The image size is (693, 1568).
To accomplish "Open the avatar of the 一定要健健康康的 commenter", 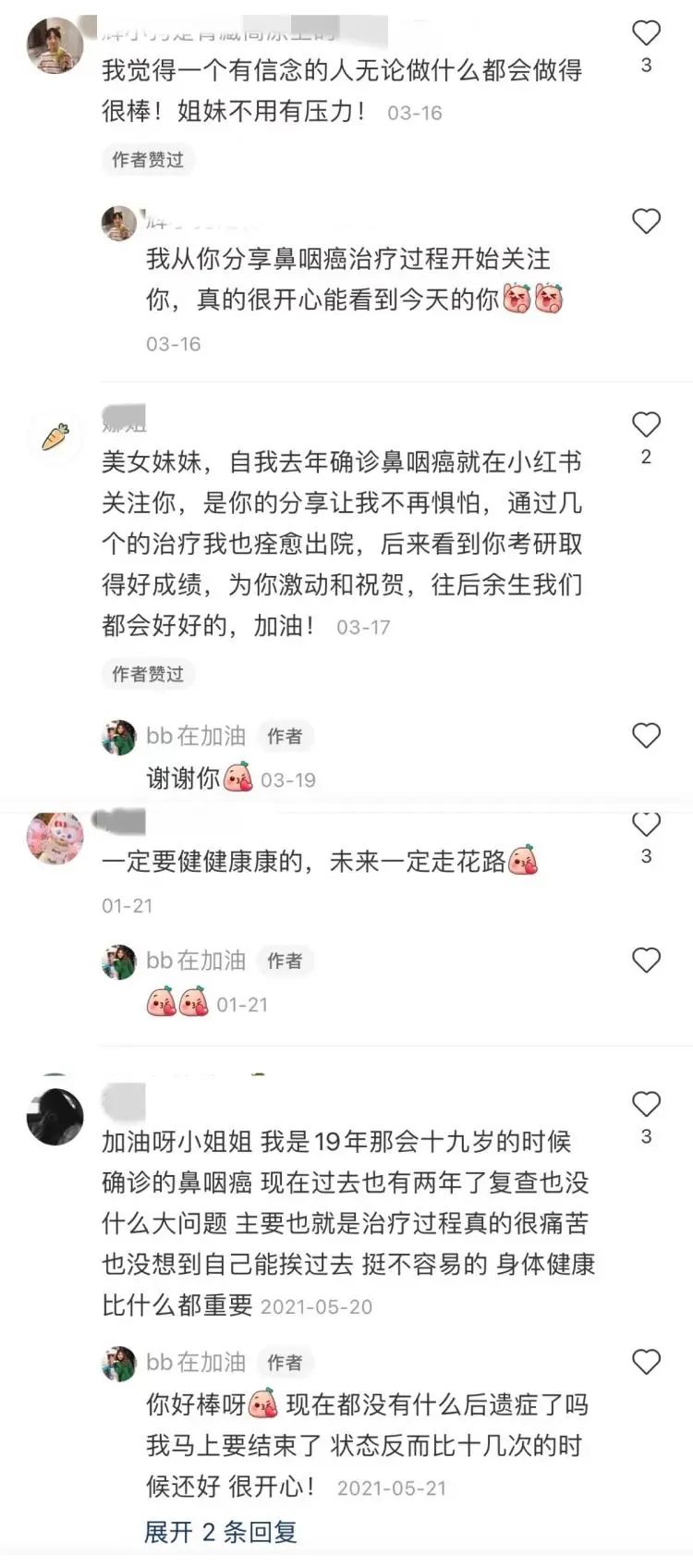I will pyautogui.click(x=55, y=837).
